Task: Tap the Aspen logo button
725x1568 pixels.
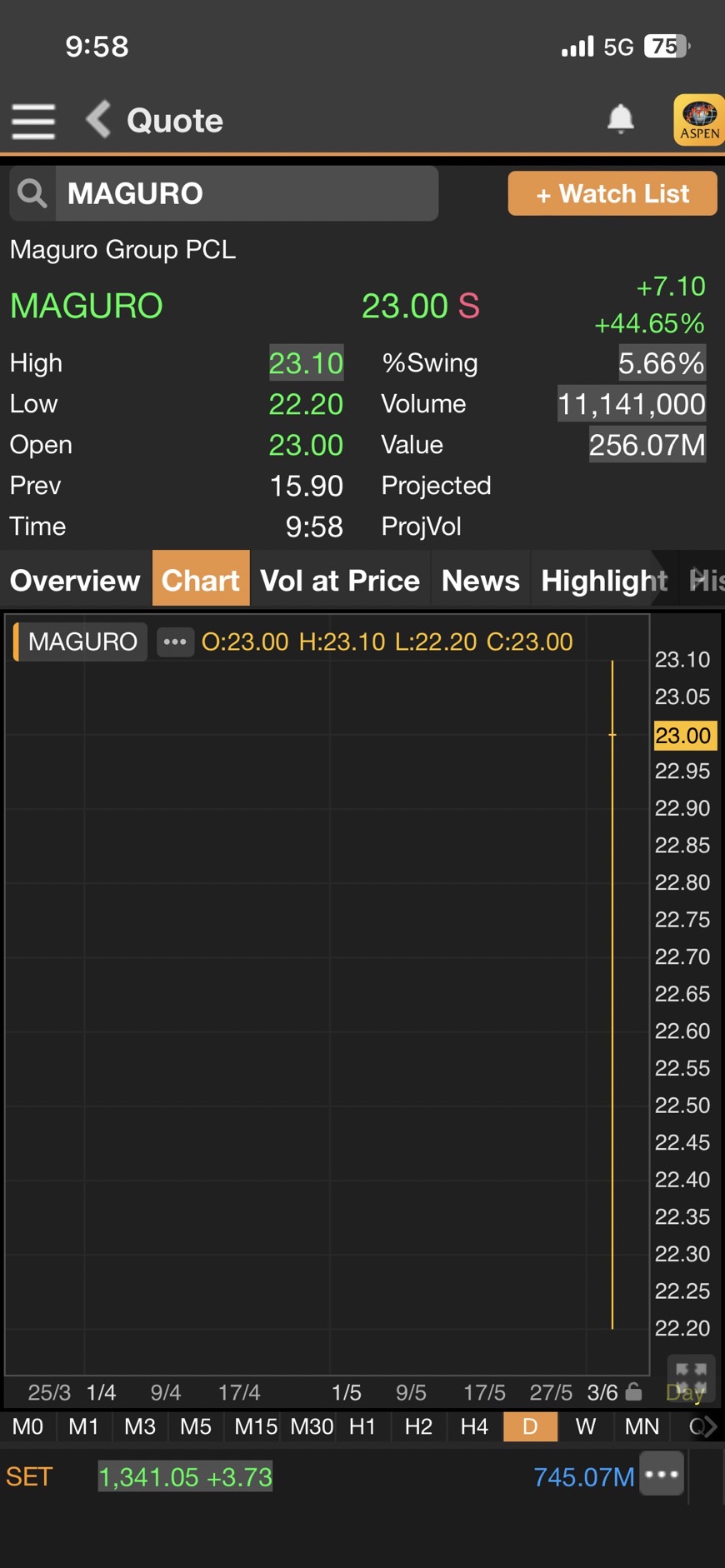Action: (699, 120)
